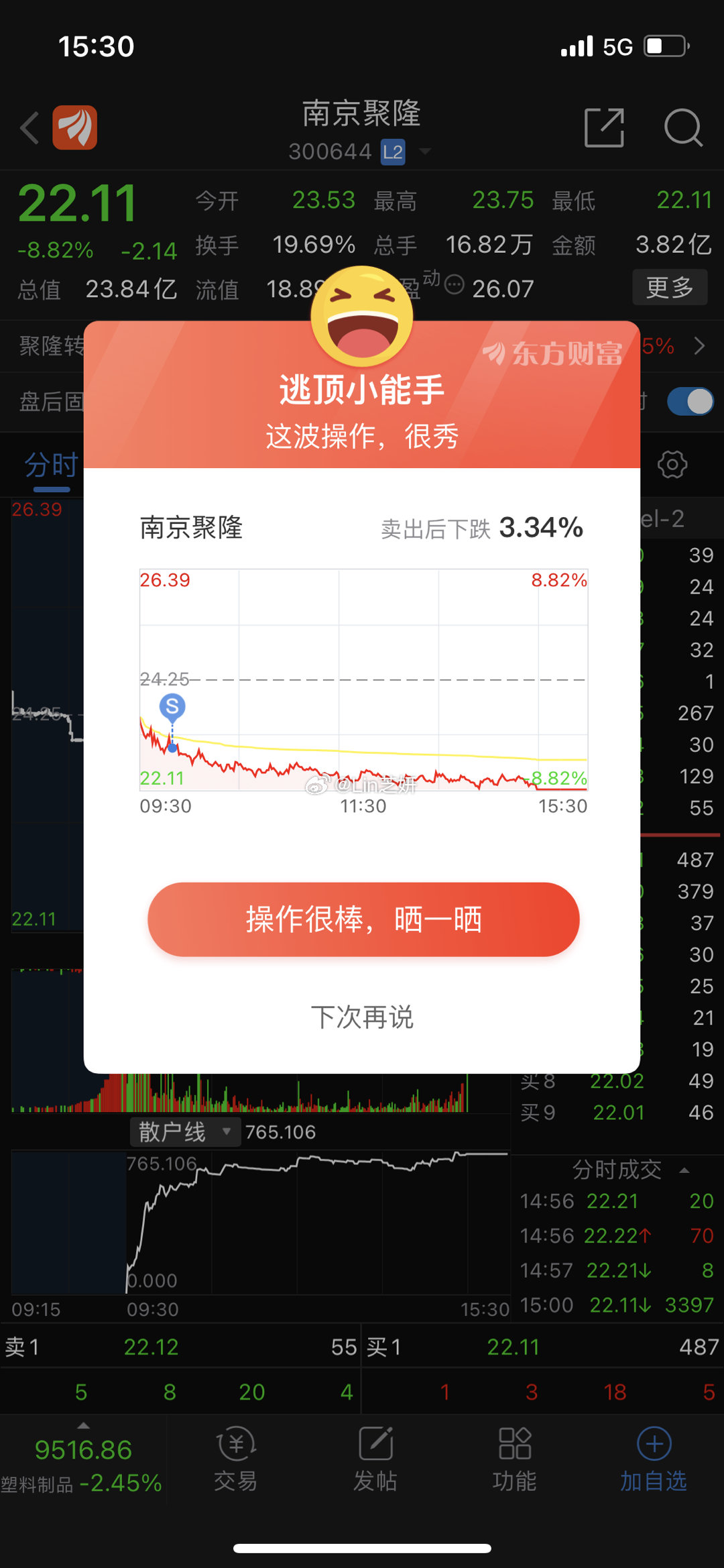Tap the 更多 button for more quote data

tap(669, 287)
